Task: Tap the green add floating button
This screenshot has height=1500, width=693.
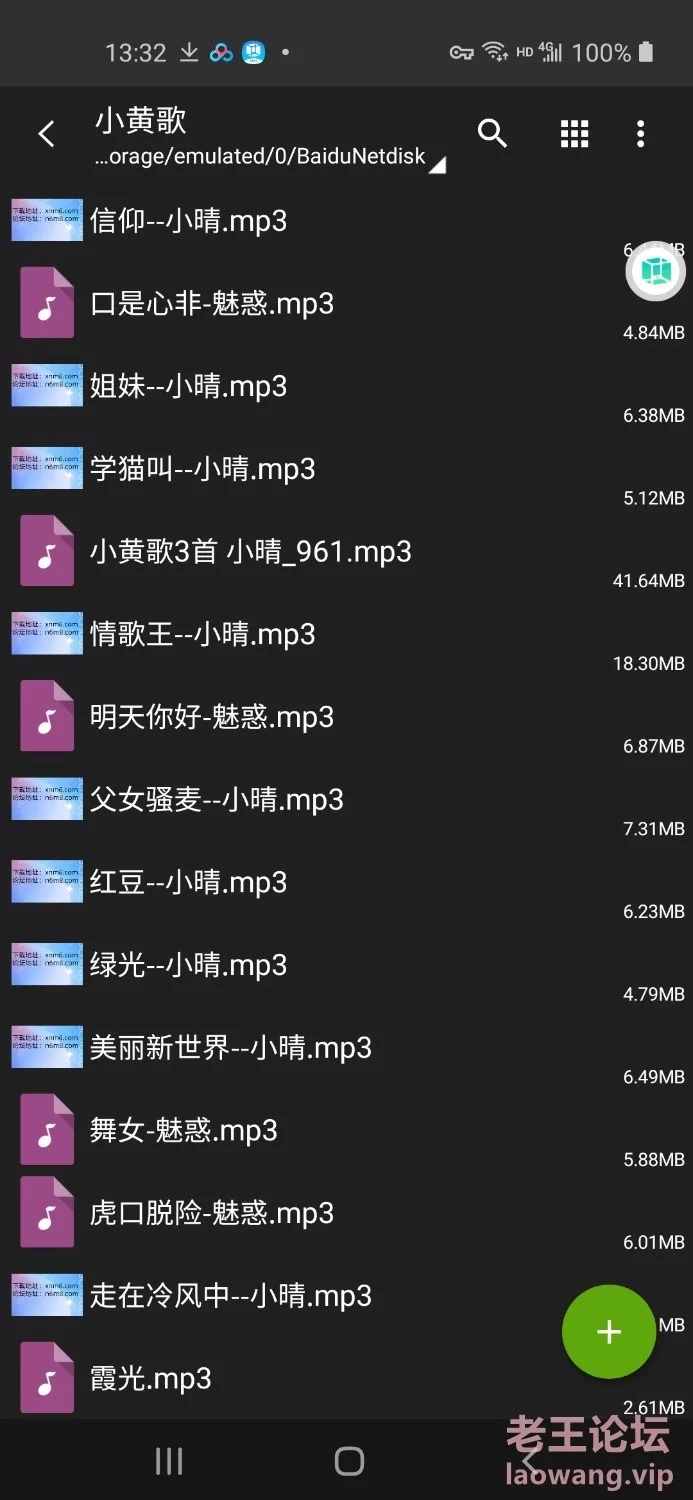Action: click(608, 1331)
